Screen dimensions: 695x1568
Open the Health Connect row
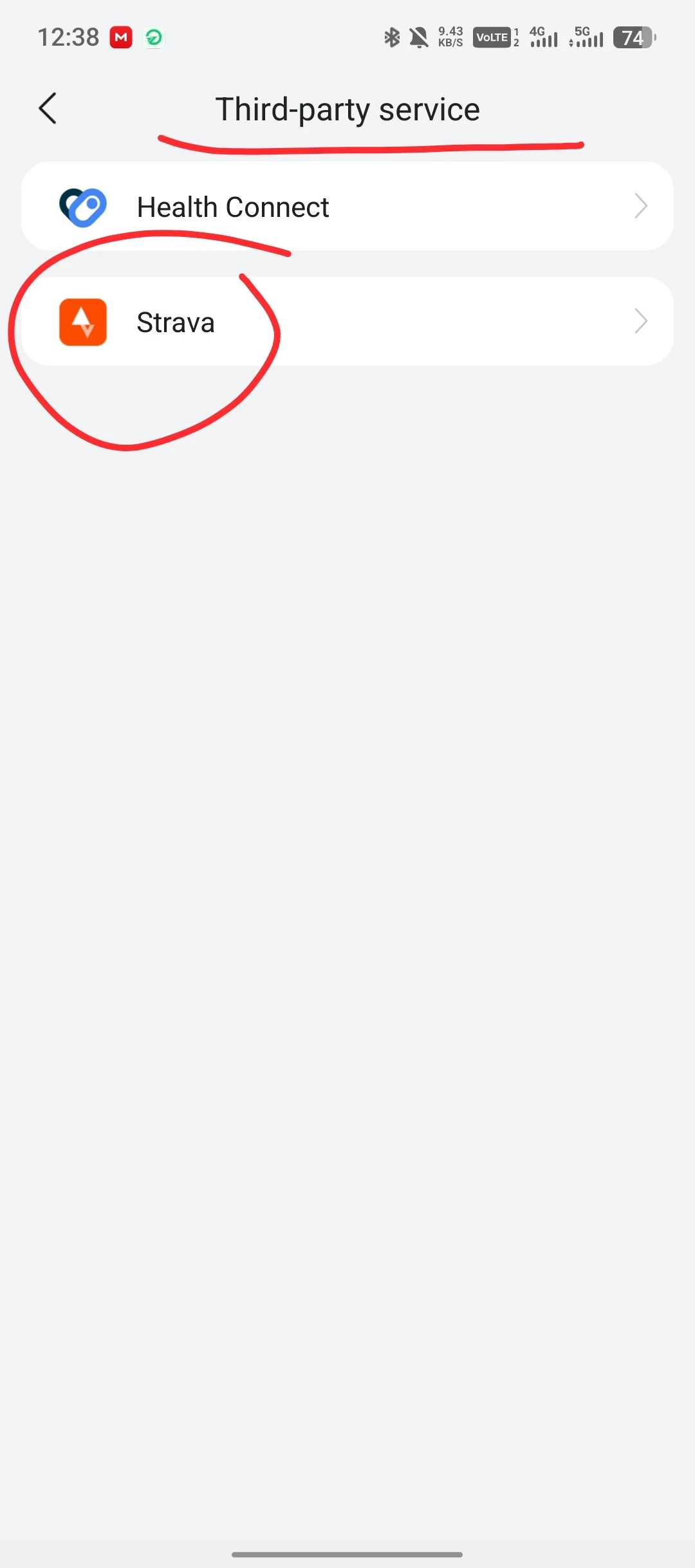coord(347,207)
